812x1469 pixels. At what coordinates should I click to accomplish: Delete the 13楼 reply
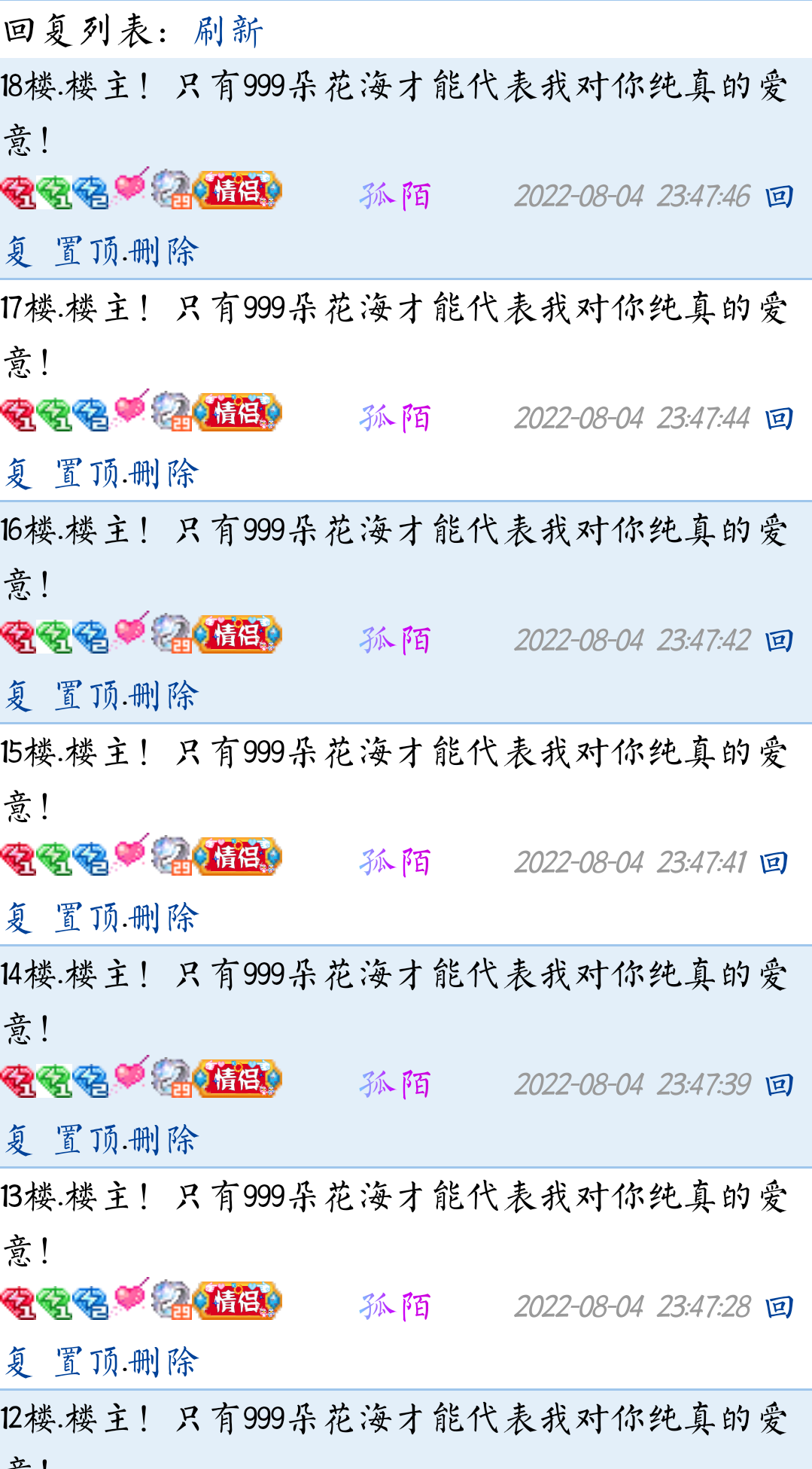point(164,1361)
